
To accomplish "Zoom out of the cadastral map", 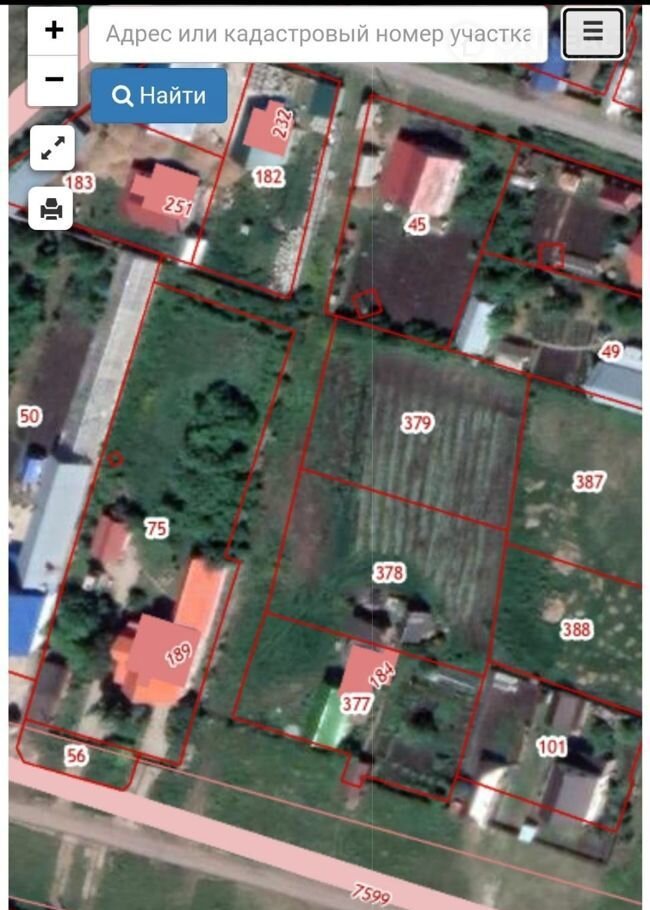I will 54,80.
